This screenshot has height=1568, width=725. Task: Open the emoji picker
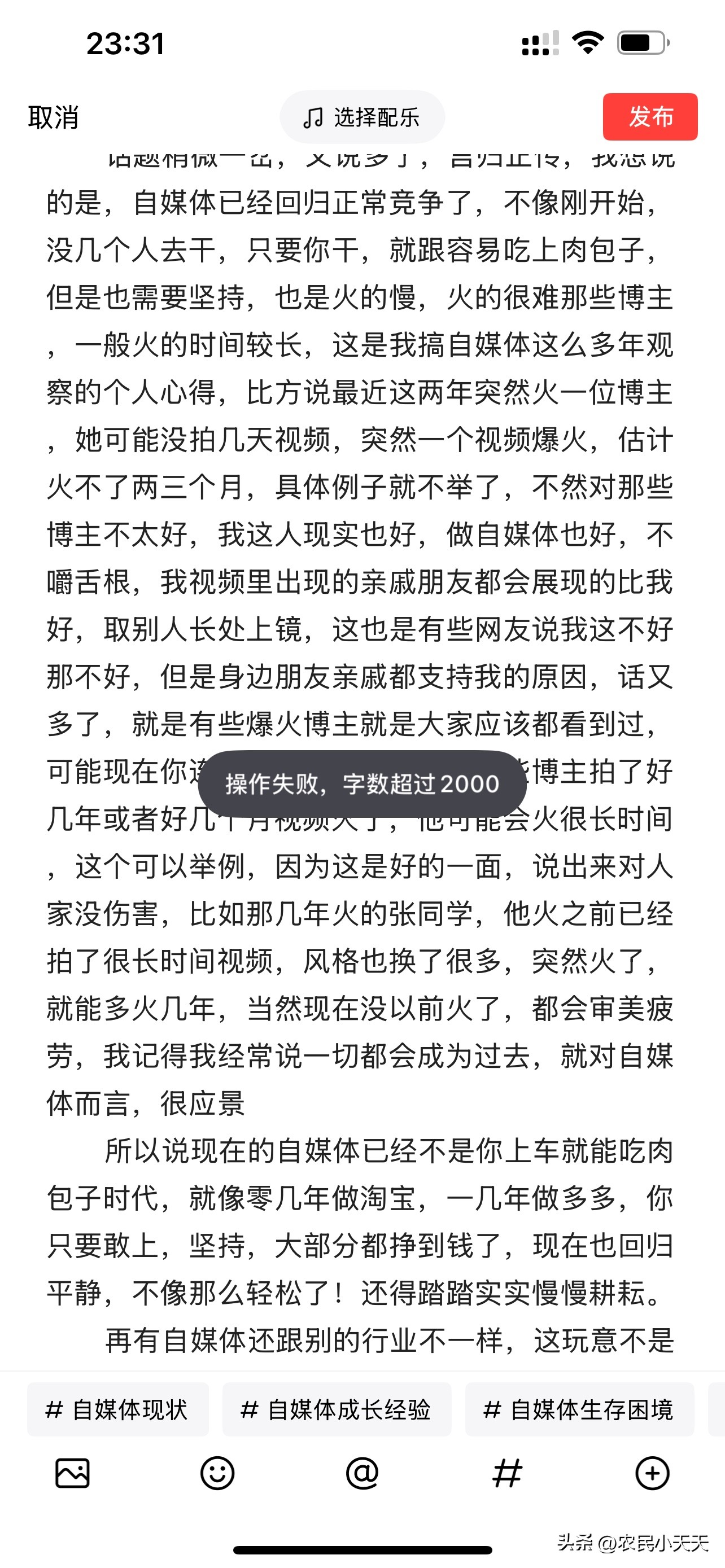tap(217, 1474)
